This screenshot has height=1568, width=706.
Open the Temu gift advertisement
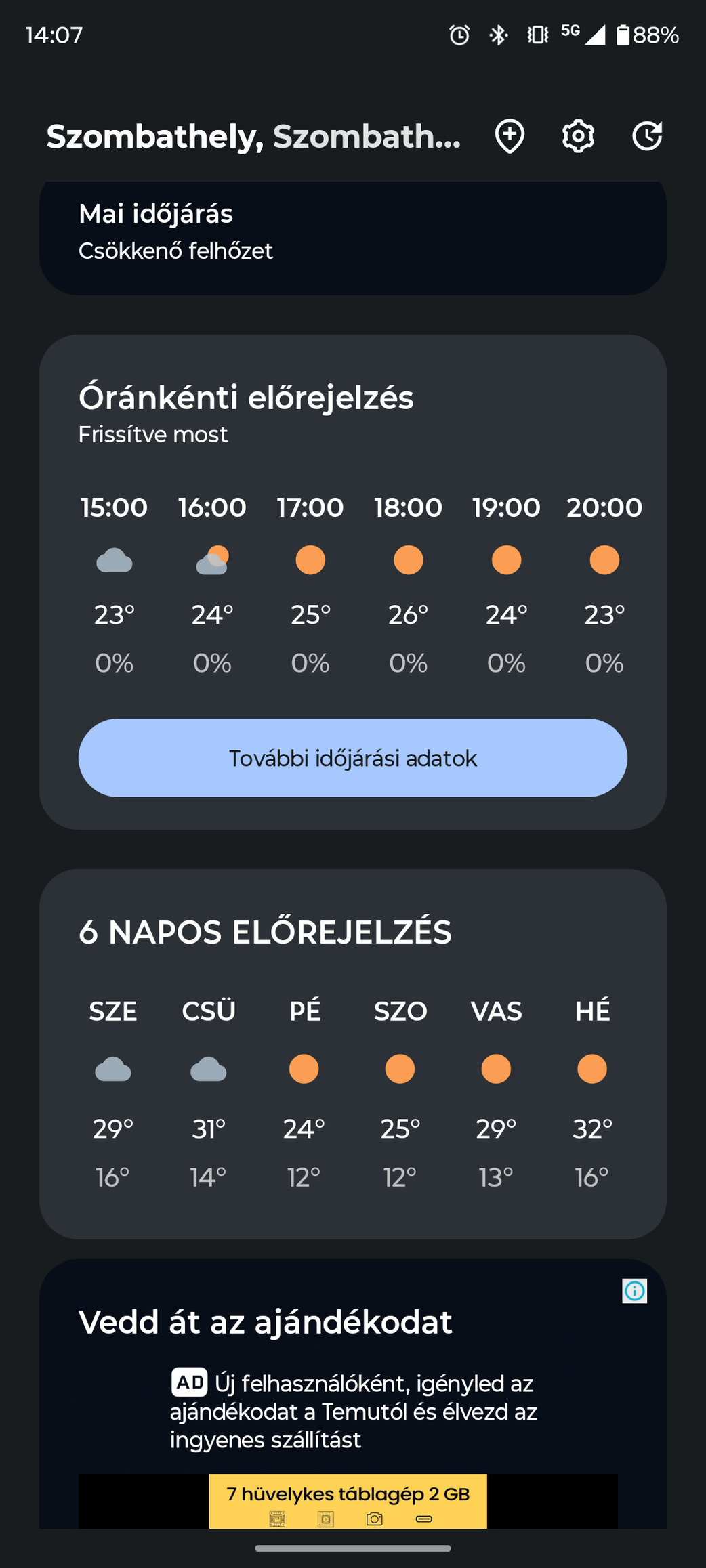pos(352,1393)
